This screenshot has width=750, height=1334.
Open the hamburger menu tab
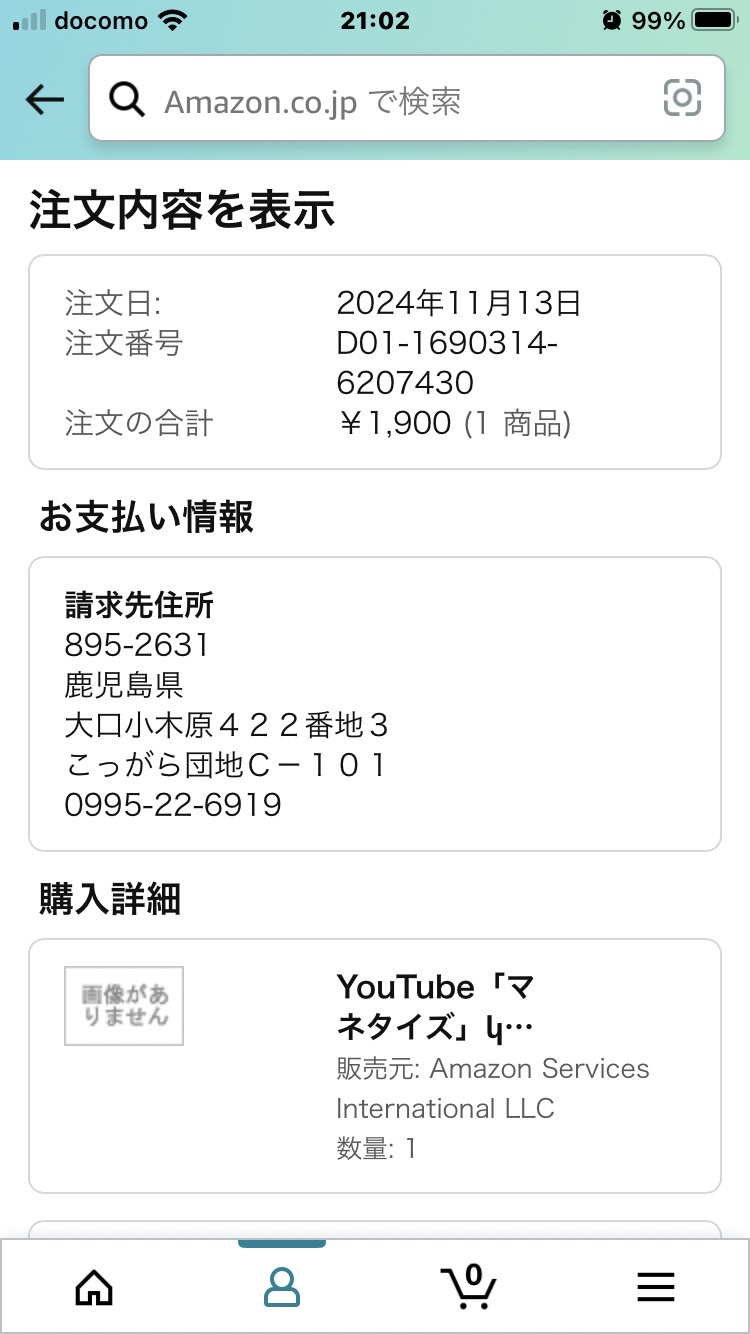pyautogui.click(x=656, y=1287)
